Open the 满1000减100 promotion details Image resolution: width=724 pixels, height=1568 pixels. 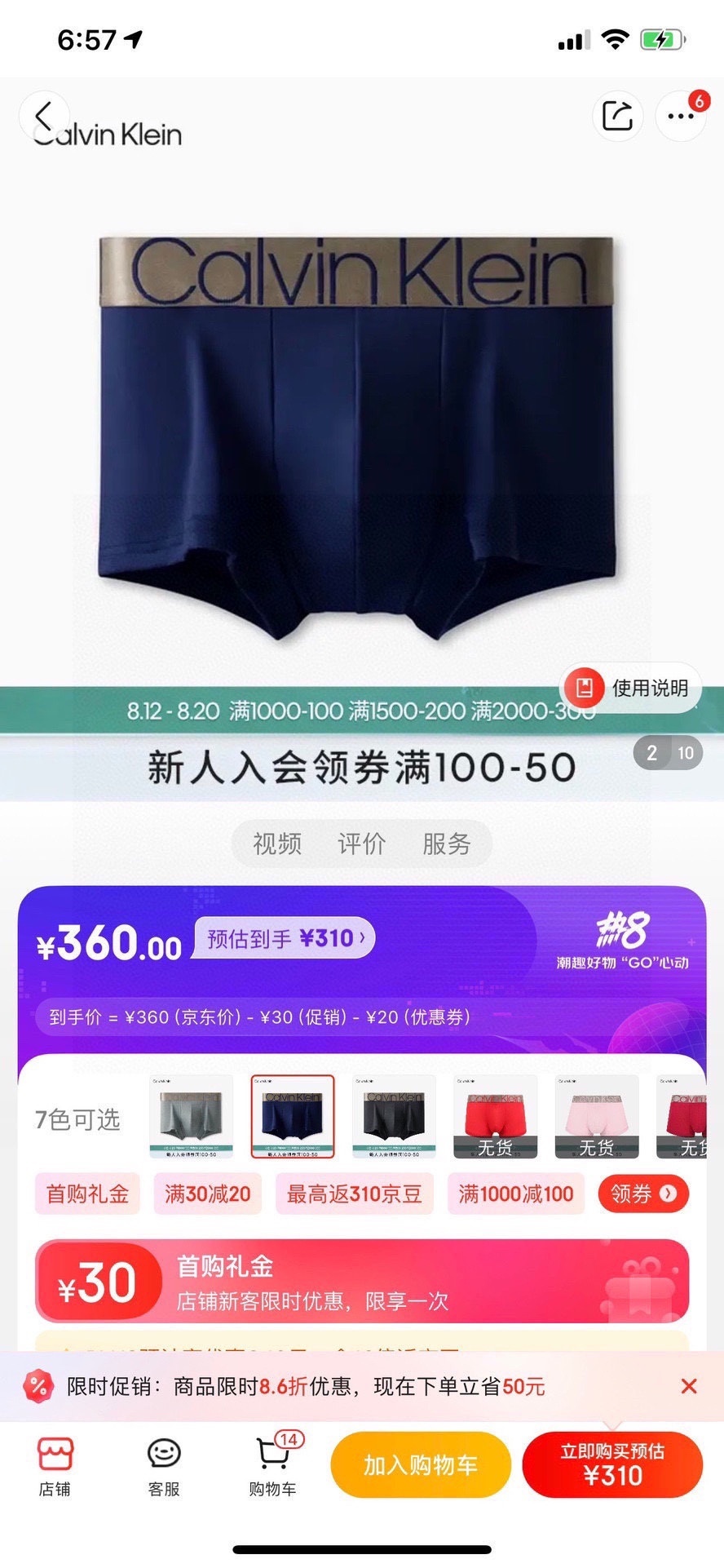tap(516, 1194)
